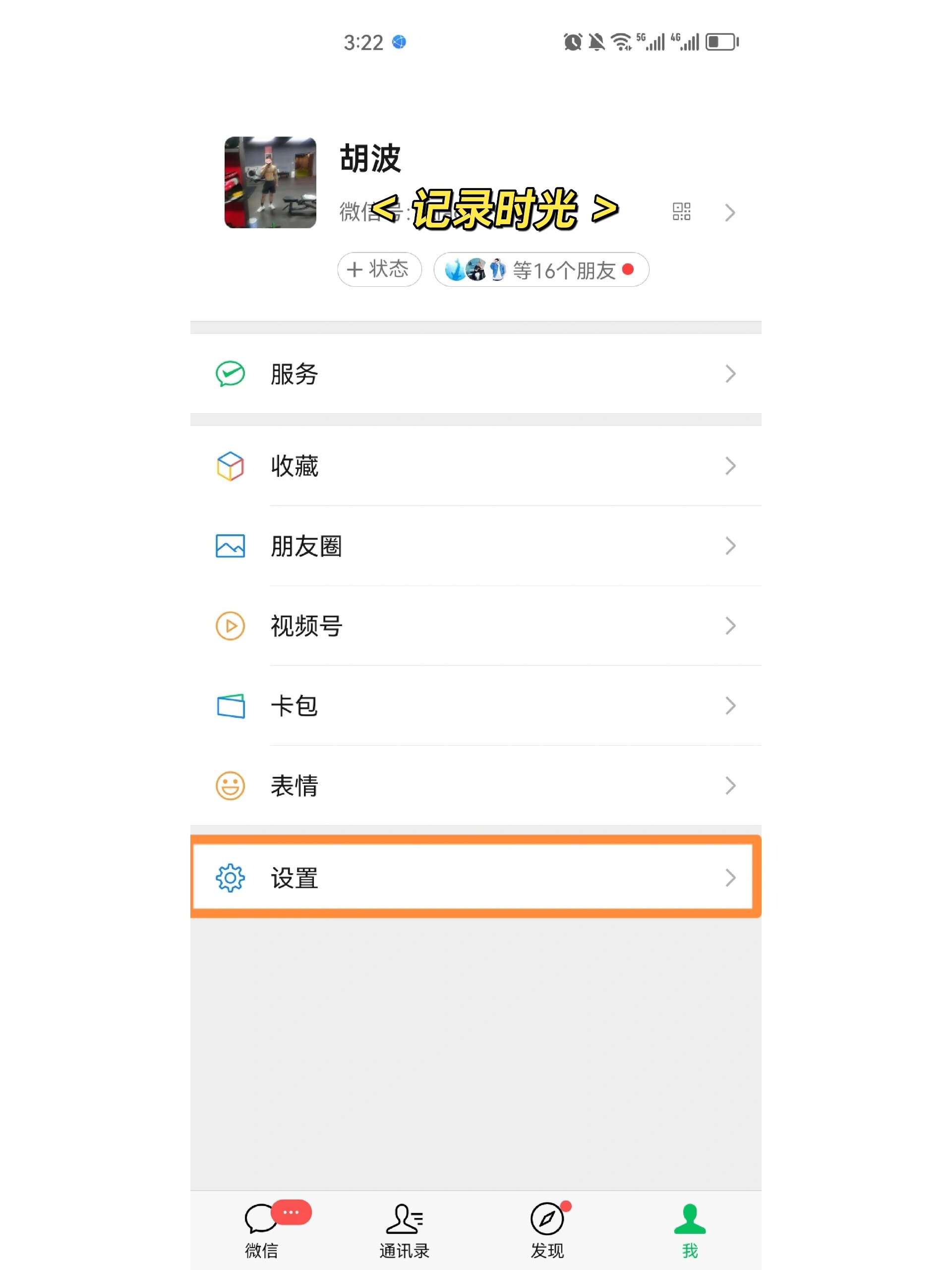Open 卡包 (Card Package) via the wallet icon
Screen dimensions: 952x1270
click(230, 705)
